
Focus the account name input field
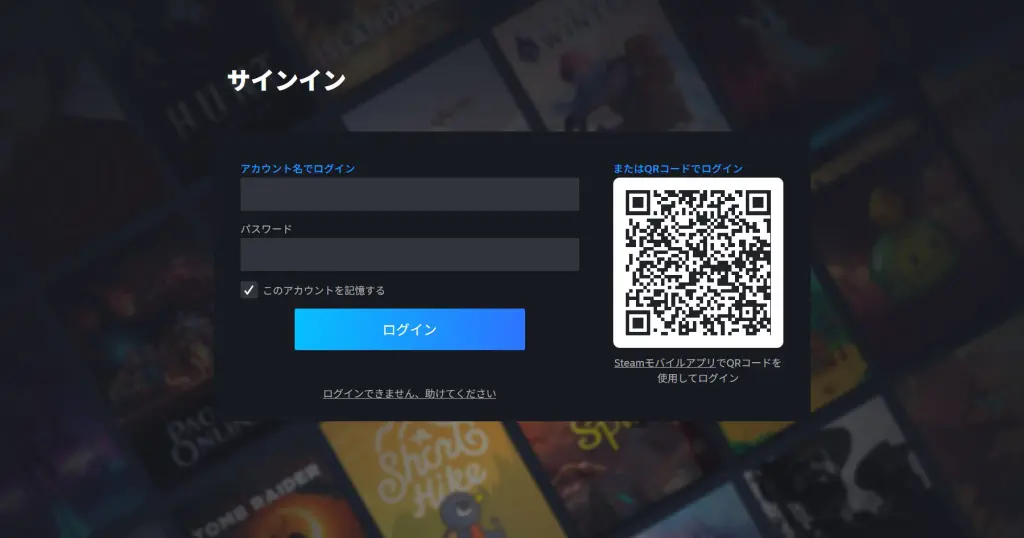pos(409,194)
